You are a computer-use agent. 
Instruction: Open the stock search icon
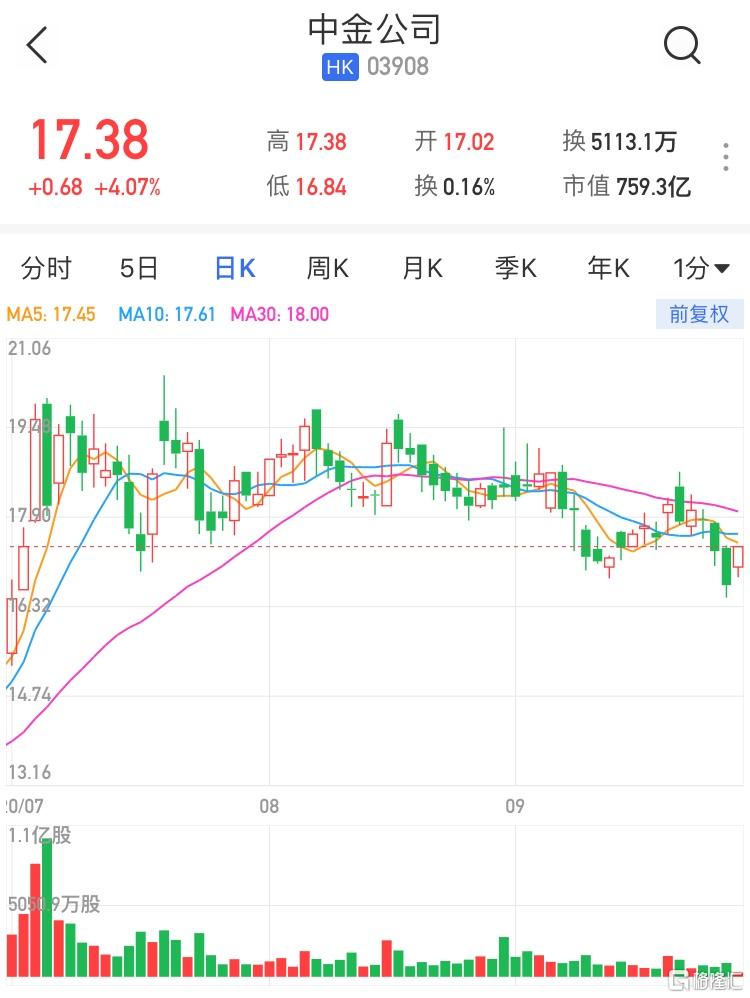(682, 46)
